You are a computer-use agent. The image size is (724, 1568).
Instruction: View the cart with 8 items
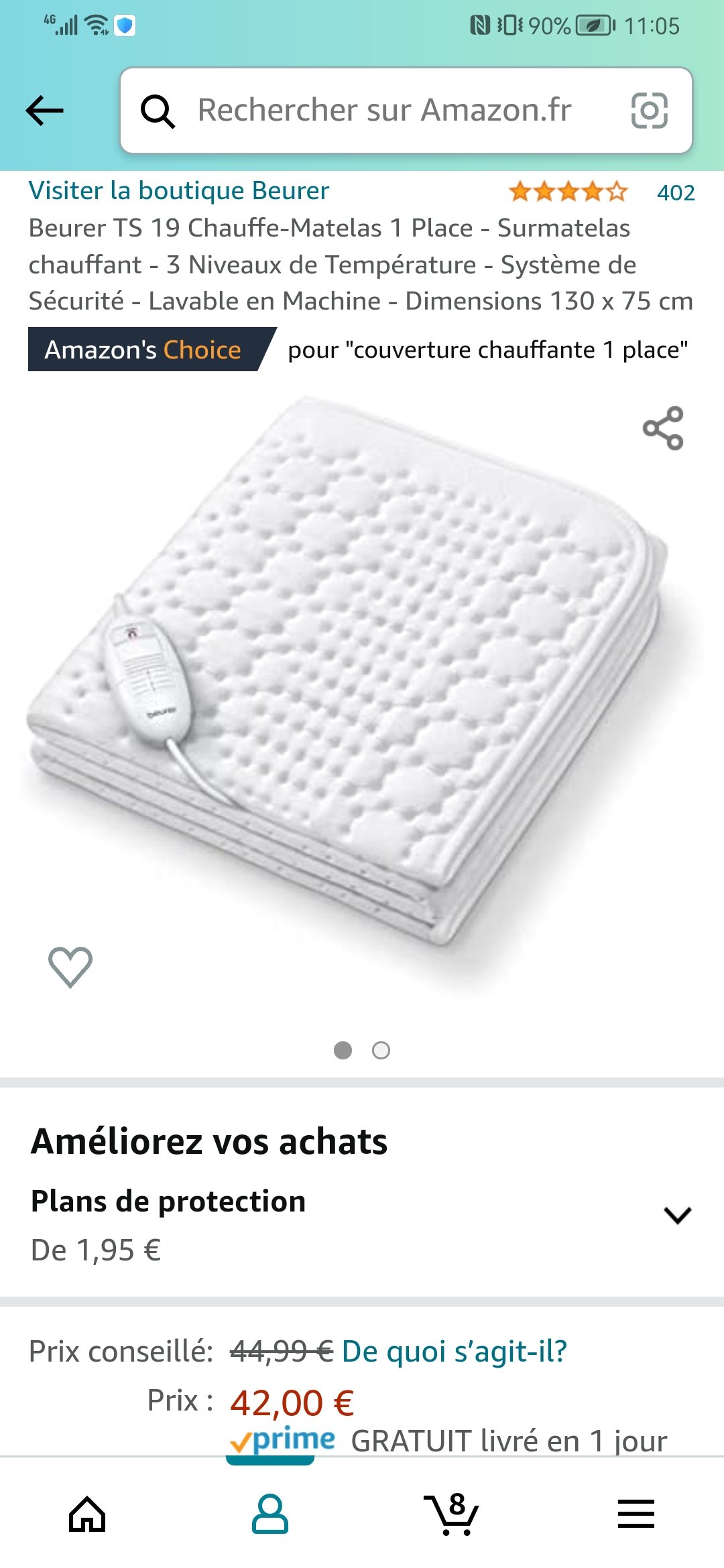pos(452,1514)
